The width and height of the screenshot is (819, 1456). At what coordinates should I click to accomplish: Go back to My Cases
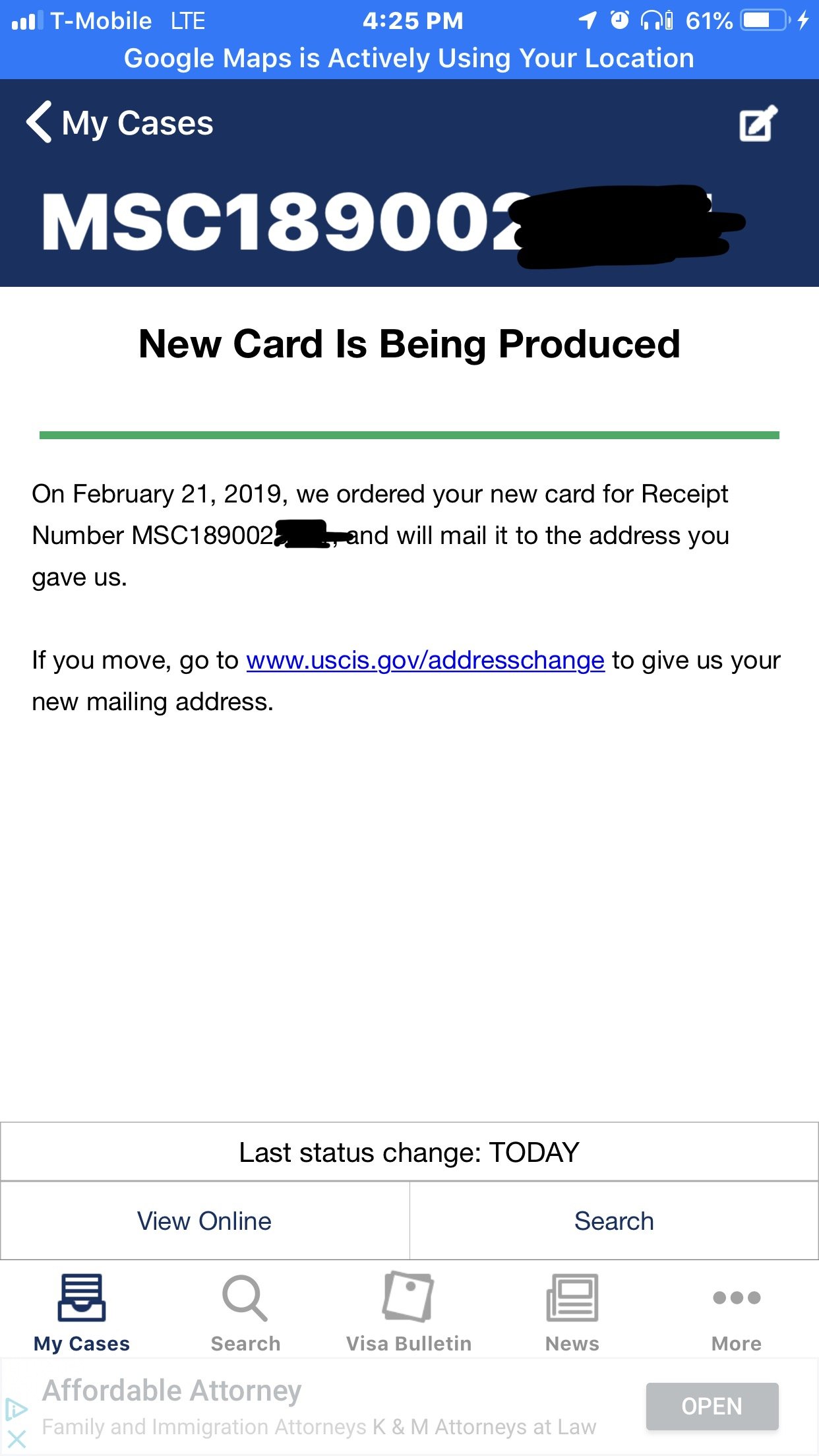120,123
